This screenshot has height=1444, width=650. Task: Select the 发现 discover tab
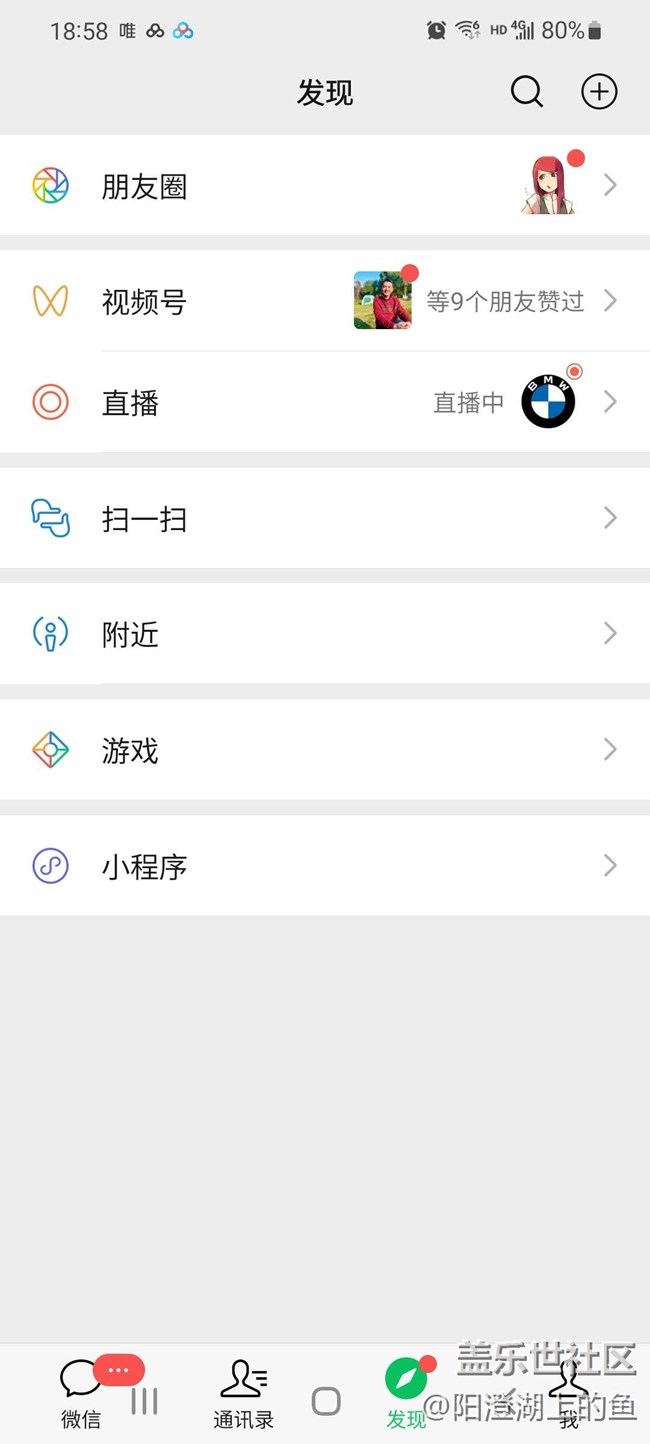(x=406, y=1393)
